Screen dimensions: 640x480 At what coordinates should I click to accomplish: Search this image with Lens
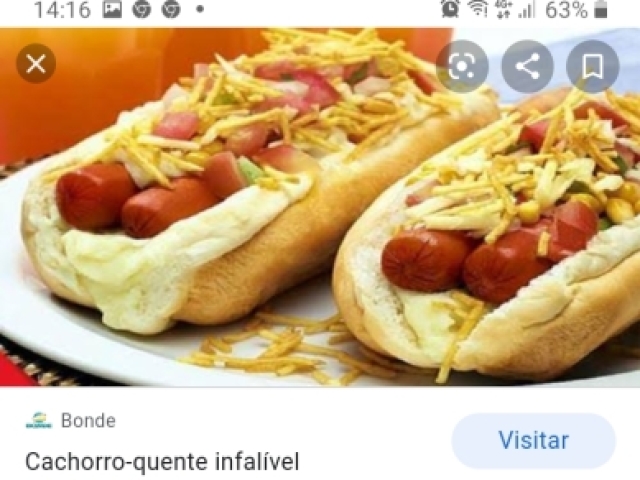pos(462,67)
